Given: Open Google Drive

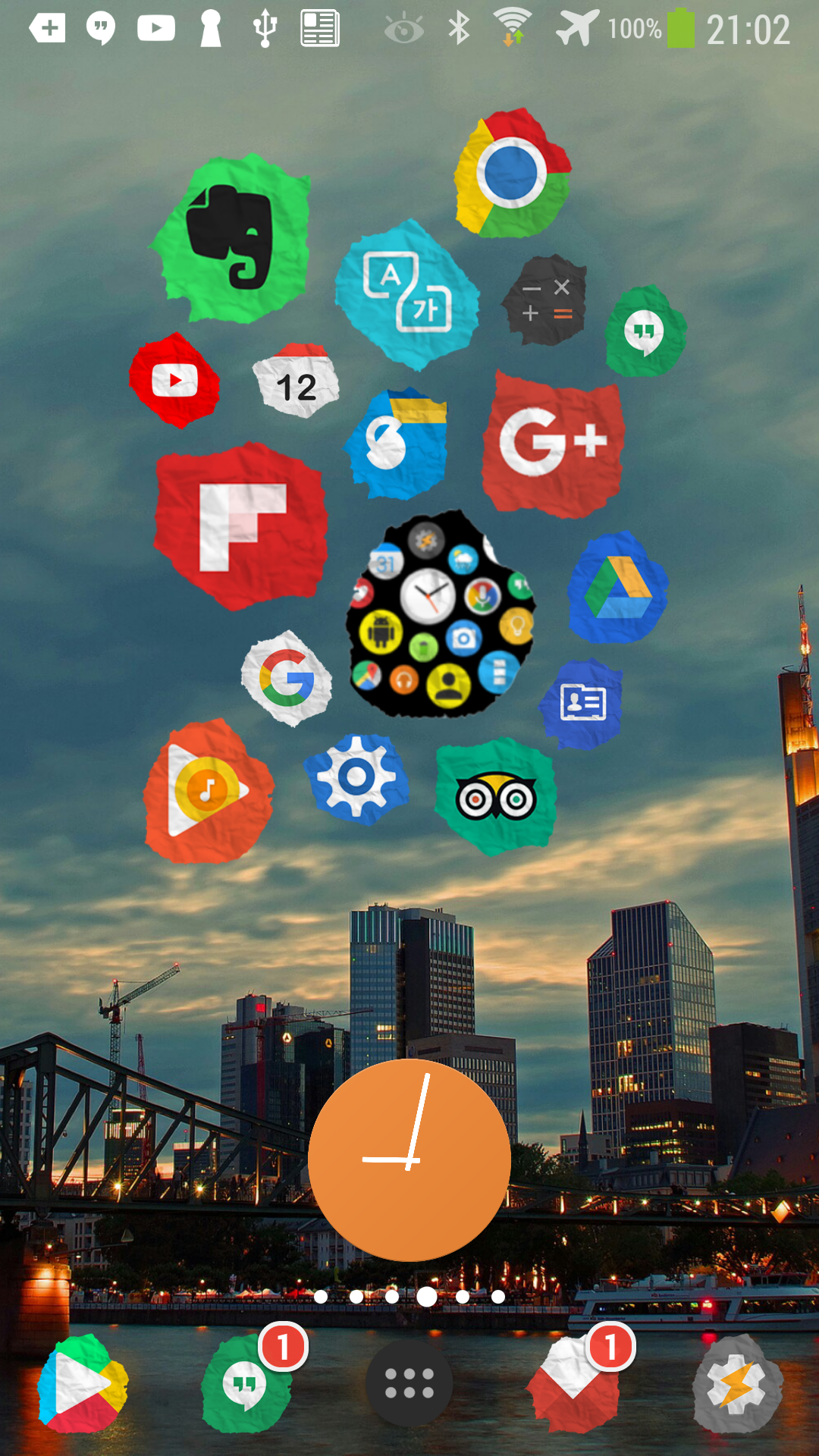Looking at the screenshot, I should coord(618,588).
